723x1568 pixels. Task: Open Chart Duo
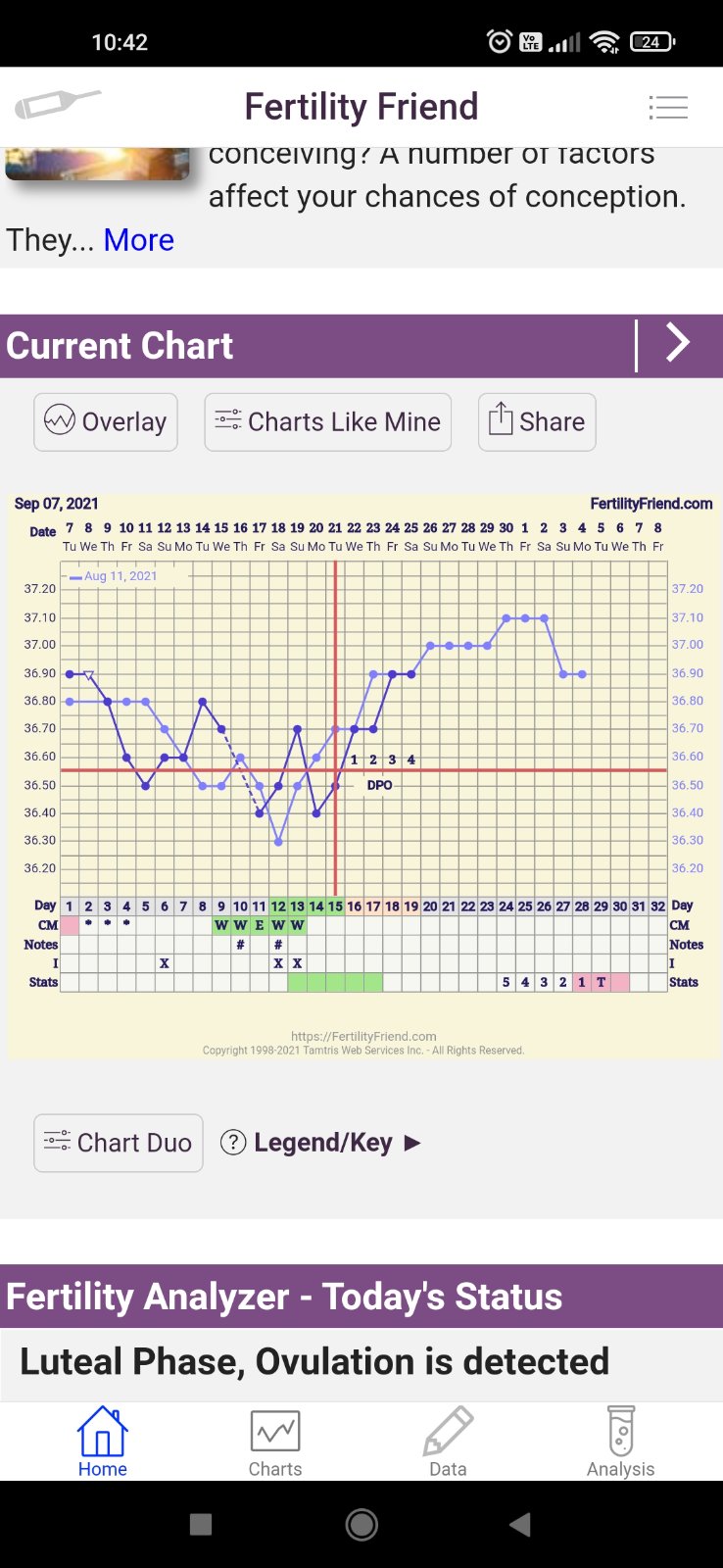click(119, 1143)
